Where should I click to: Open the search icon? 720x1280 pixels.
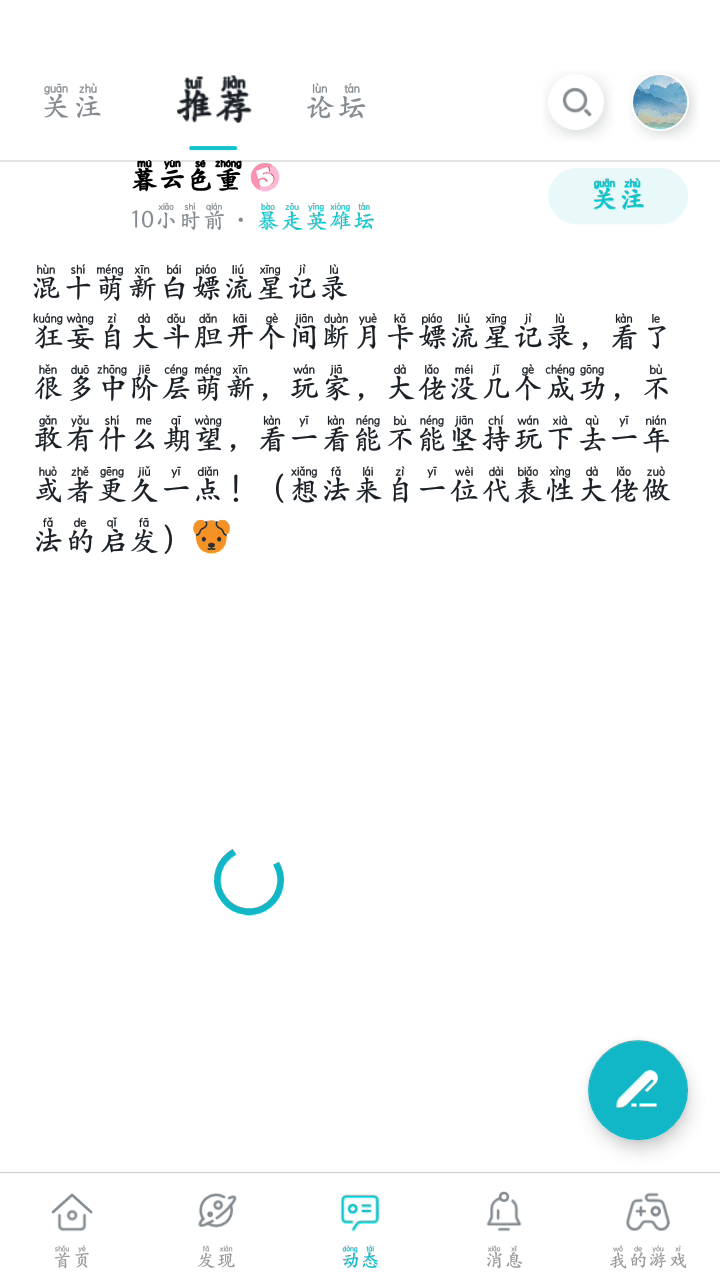coord(576,102)
